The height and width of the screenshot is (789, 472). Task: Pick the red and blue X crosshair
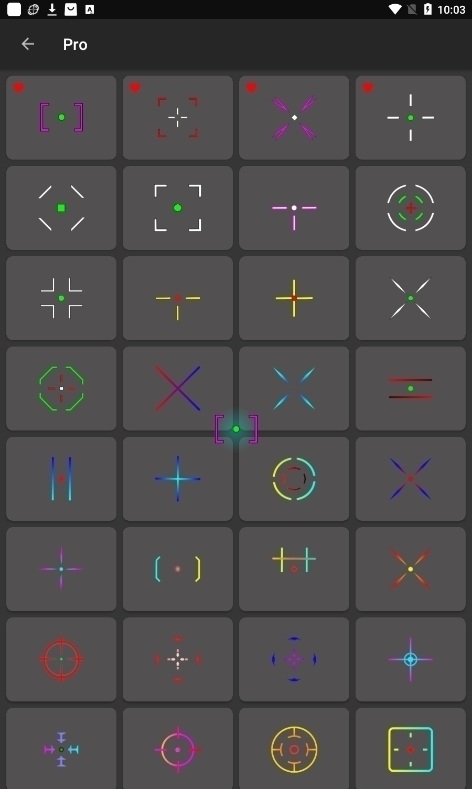[178, 388]
